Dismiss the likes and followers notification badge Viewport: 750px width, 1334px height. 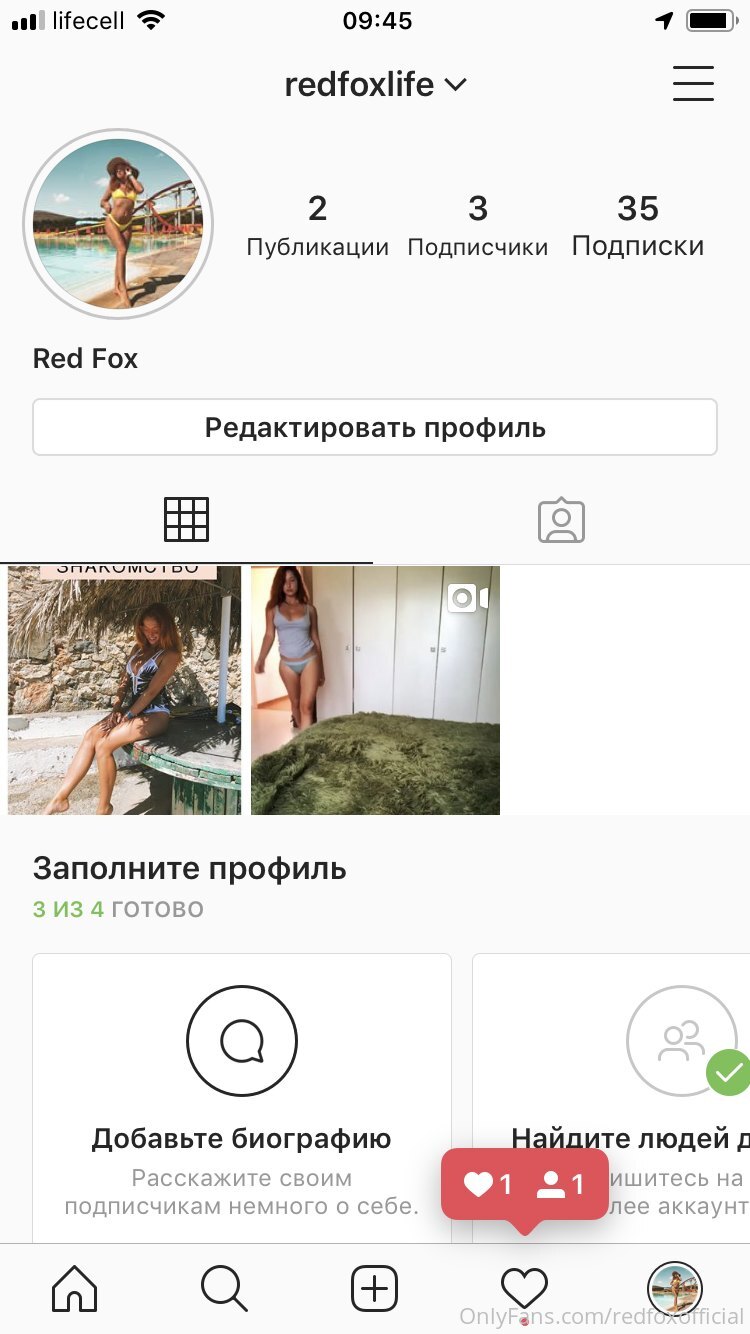[524, 1184]
